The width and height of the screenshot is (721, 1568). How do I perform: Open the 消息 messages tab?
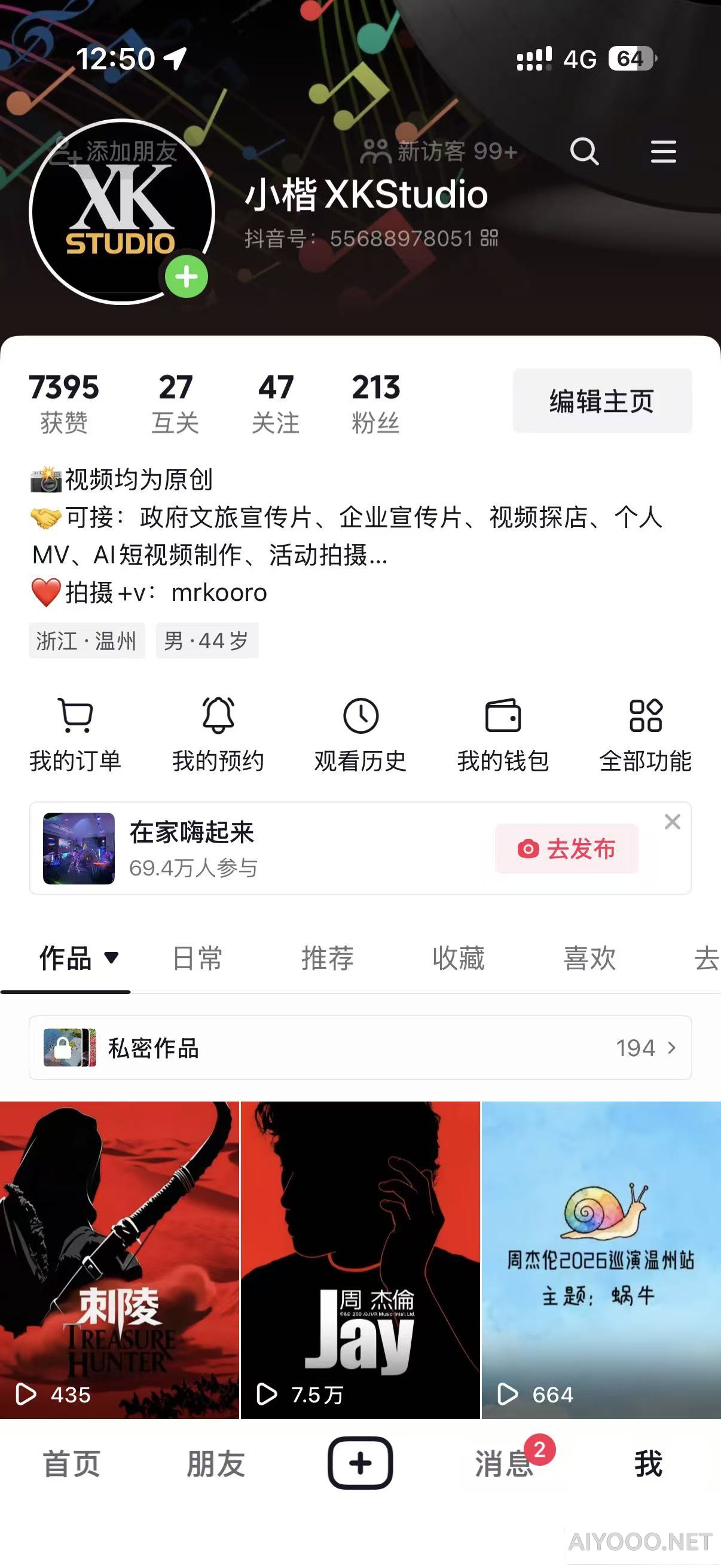504,1464
